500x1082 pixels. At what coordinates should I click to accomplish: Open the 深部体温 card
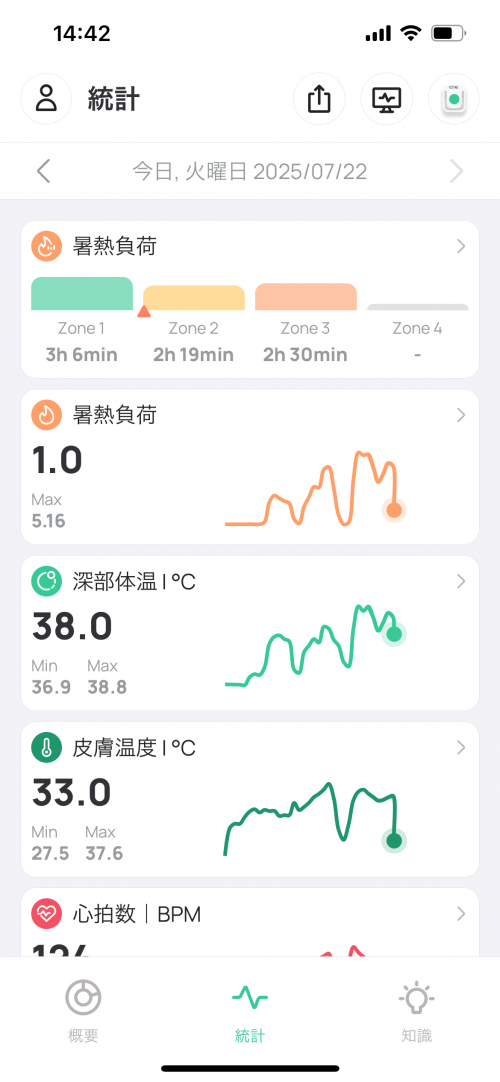[x=250, y=633]
